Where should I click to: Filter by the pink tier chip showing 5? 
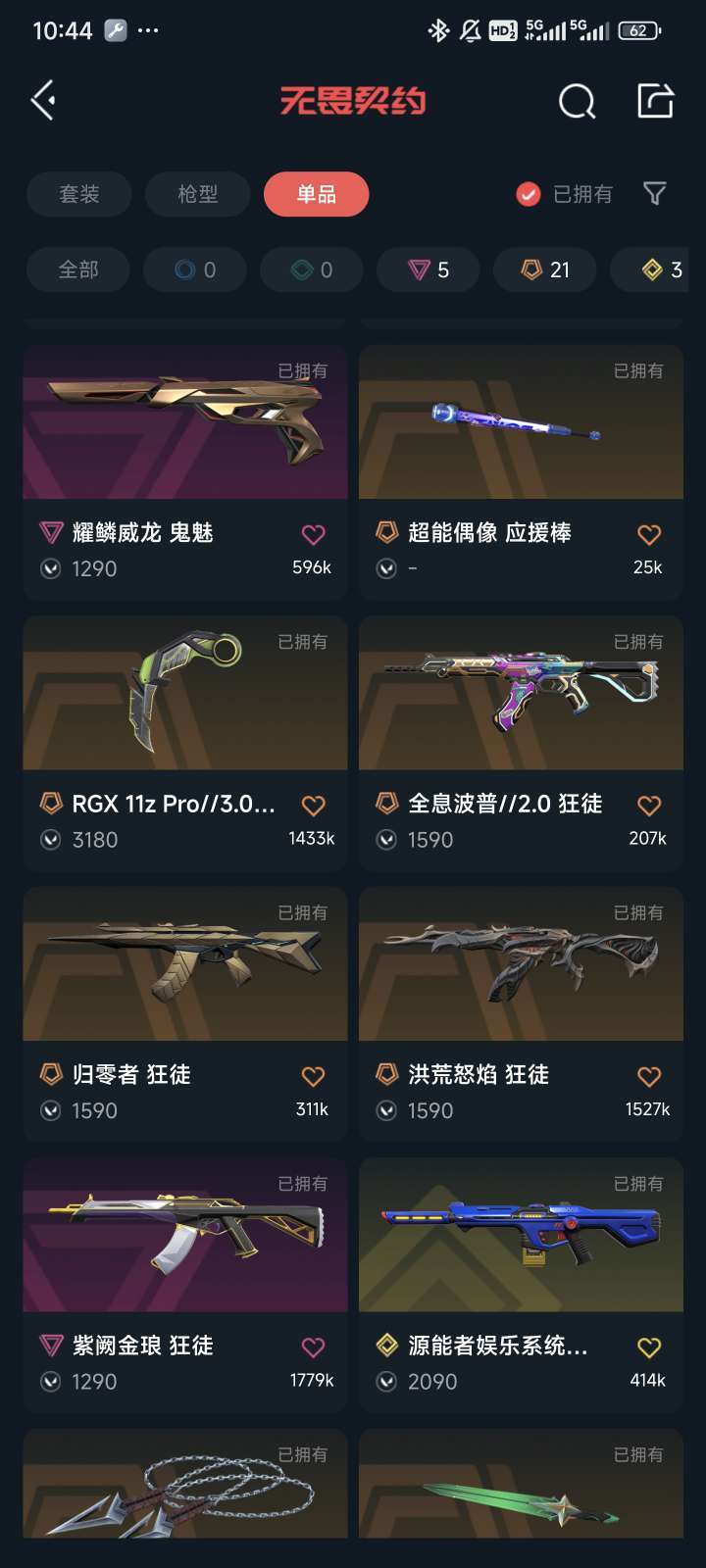429,269
